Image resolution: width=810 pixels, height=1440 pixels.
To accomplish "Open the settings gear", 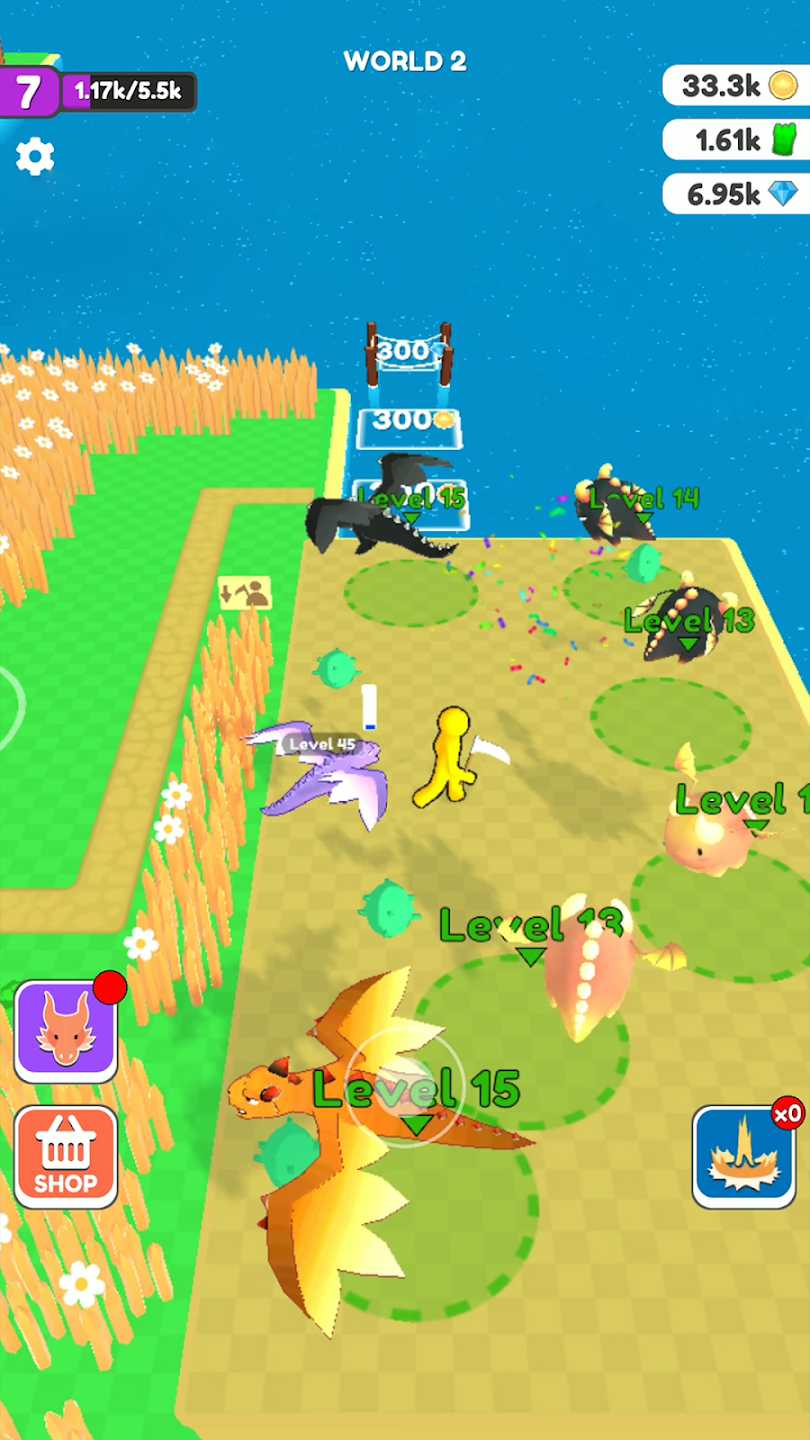I will [35, 157].
